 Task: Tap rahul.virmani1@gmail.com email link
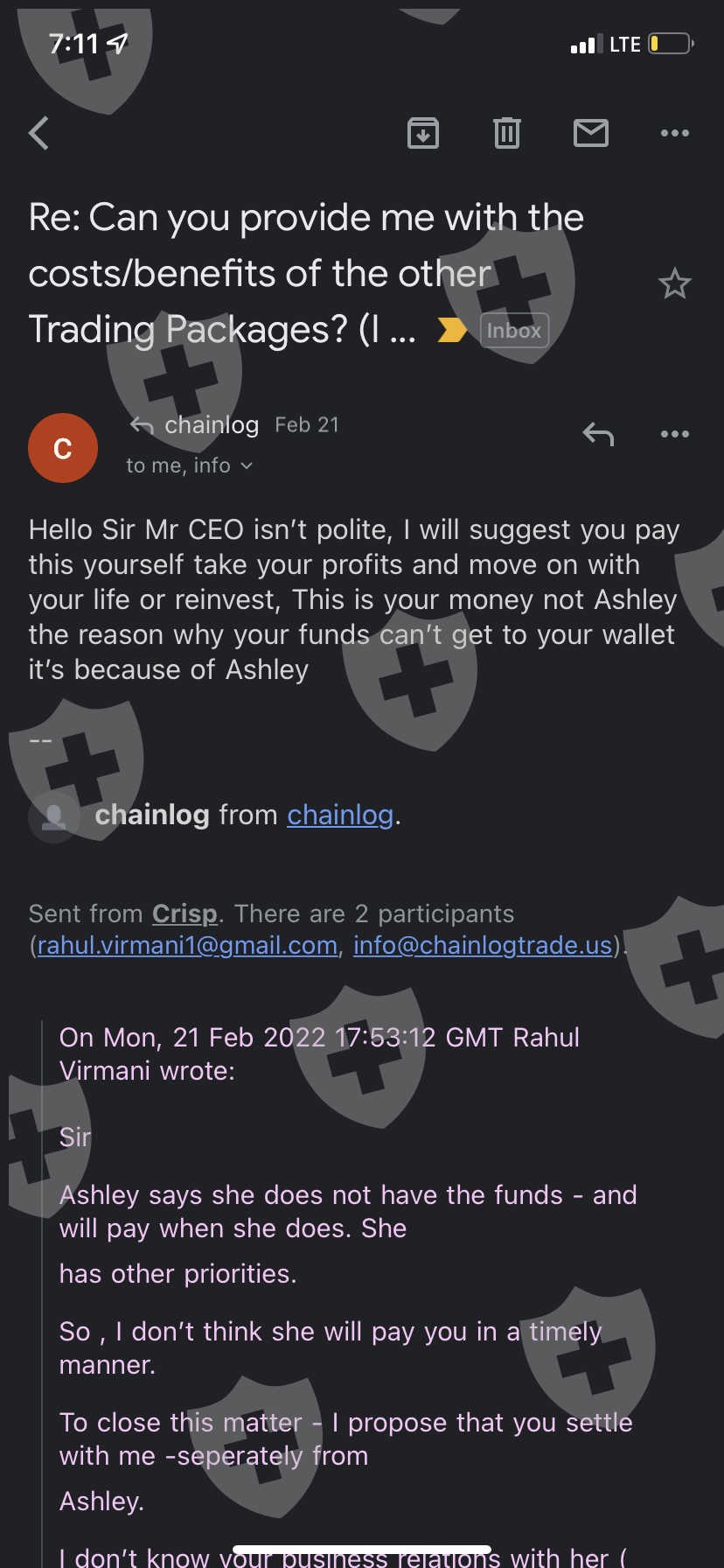pyautogui.click(x=187, y=946)
